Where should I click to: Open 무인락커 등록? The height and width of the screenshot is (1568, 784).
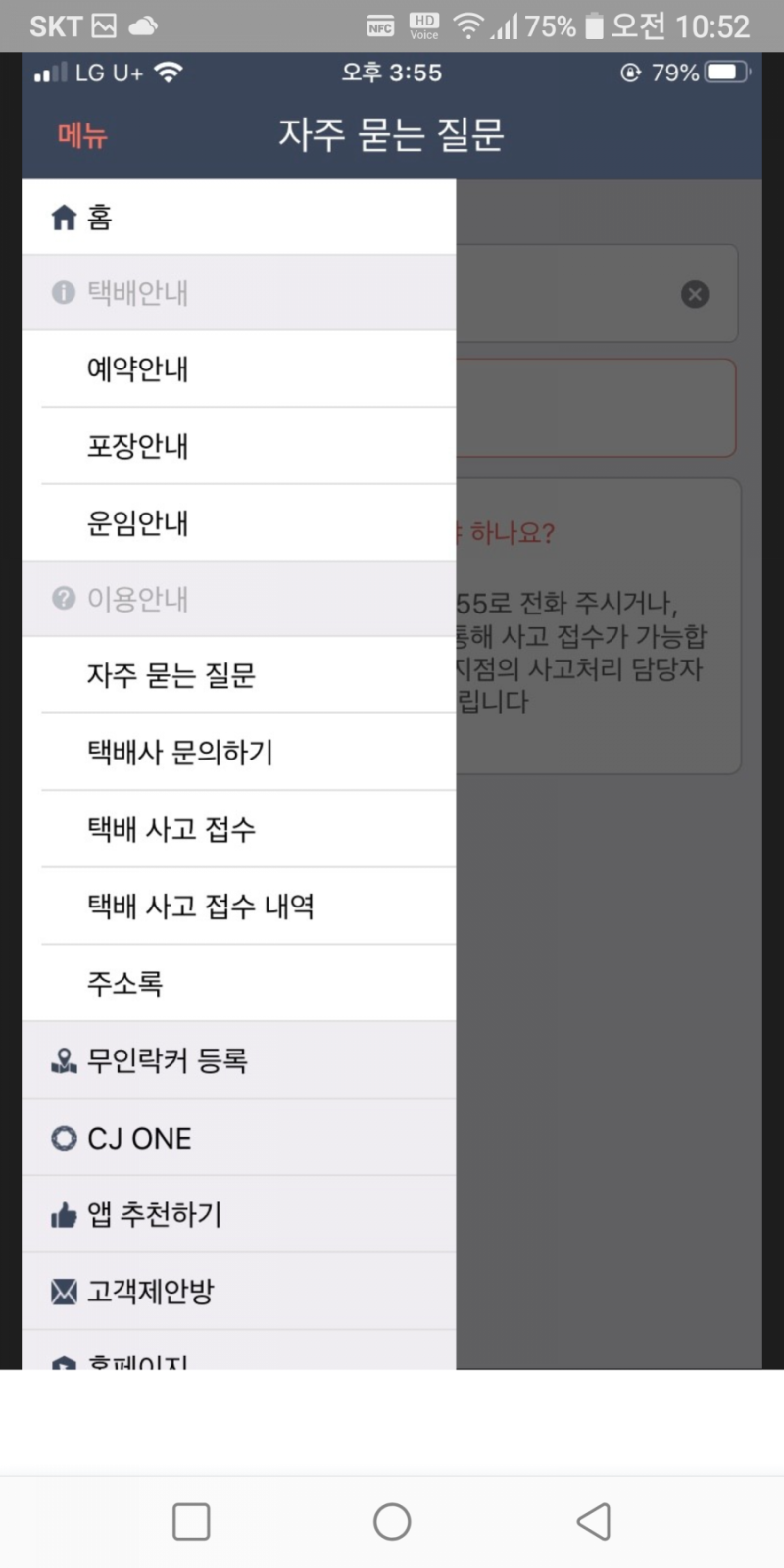pos(239,1060)
